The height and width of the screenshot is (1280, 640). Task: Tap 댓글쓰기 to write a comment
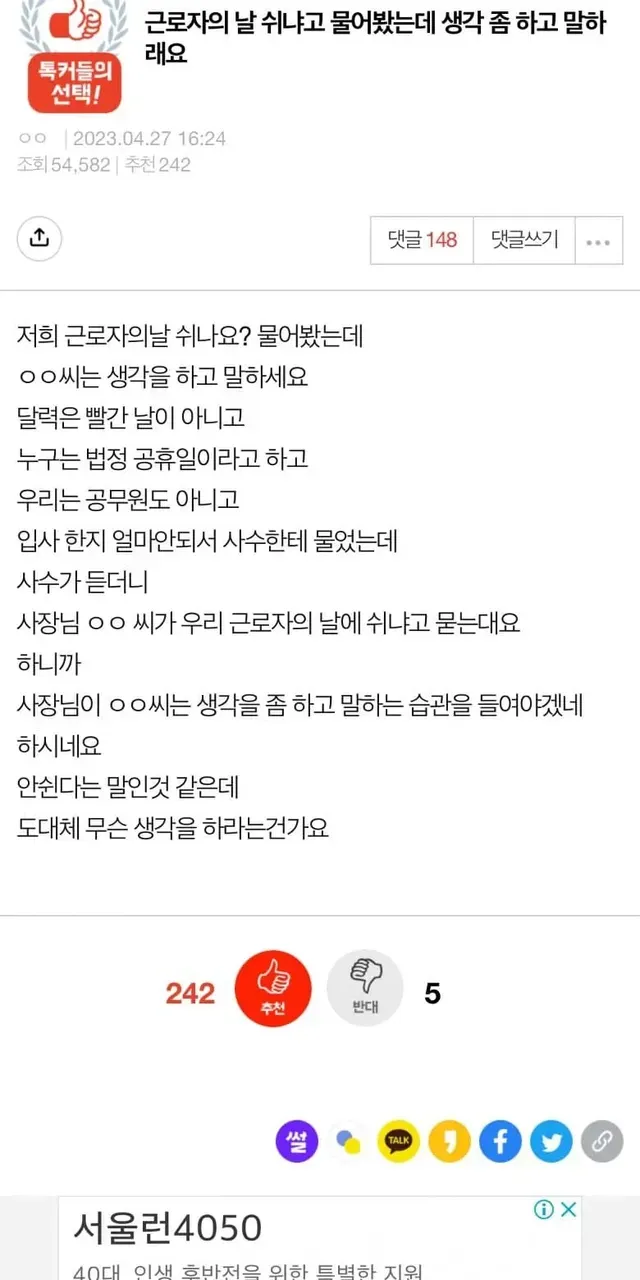(x=525, y=240)
